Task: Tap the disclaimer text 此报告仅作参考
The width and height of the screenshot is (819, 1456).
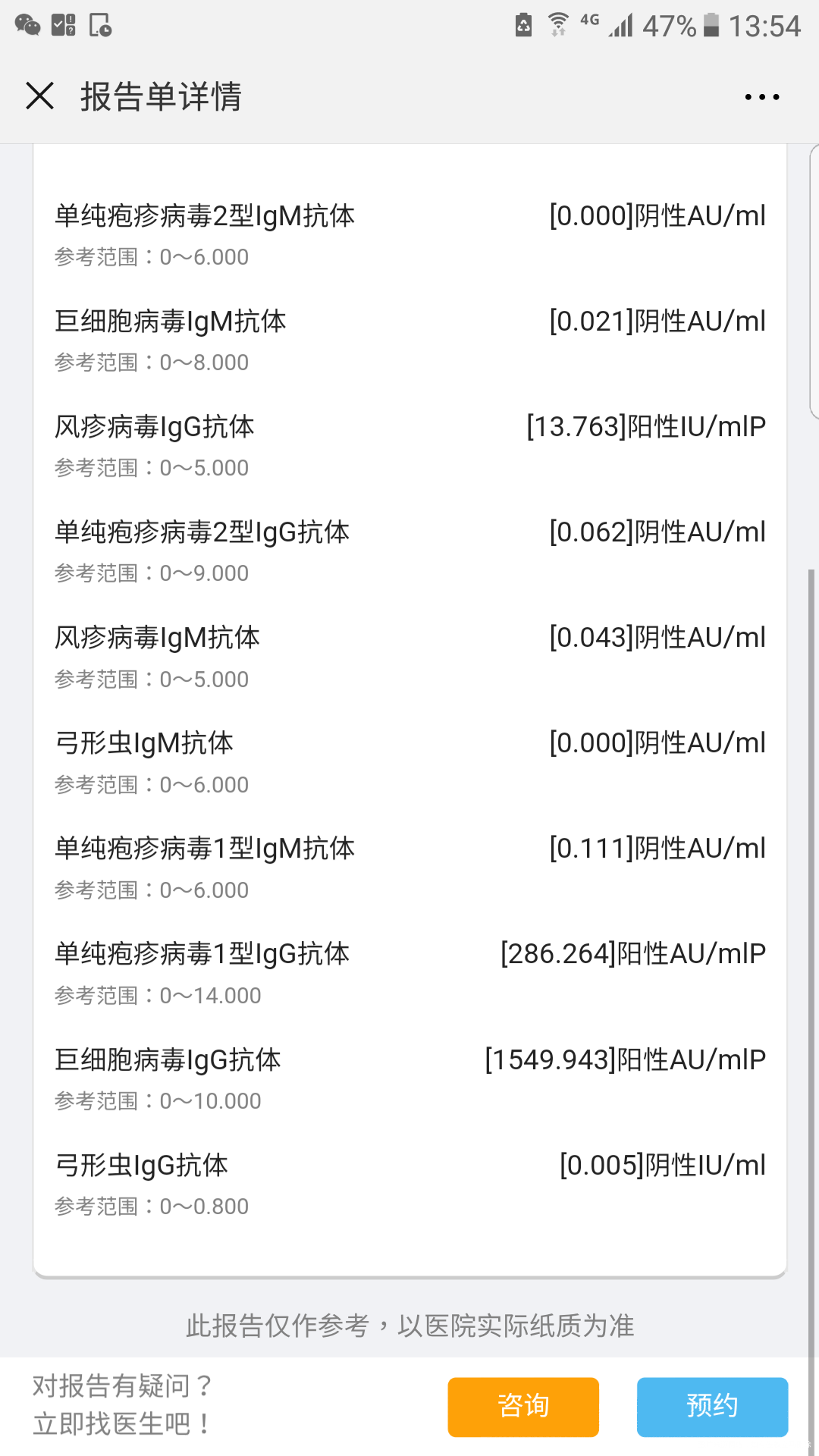Action: pos(409,1326)
